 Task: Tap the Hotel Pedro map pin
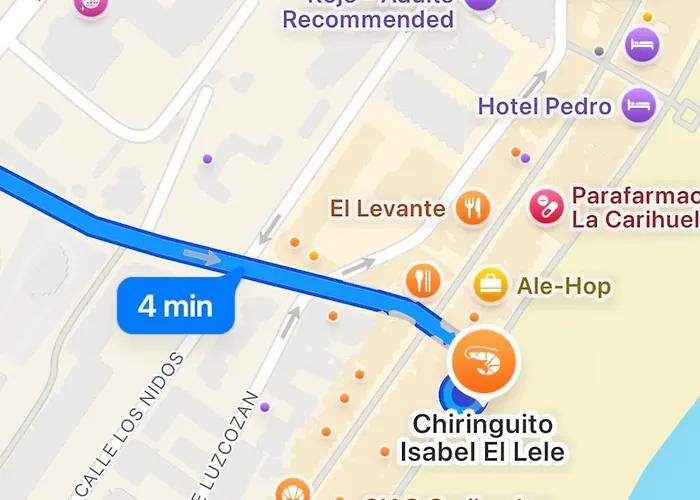[638, 105]
